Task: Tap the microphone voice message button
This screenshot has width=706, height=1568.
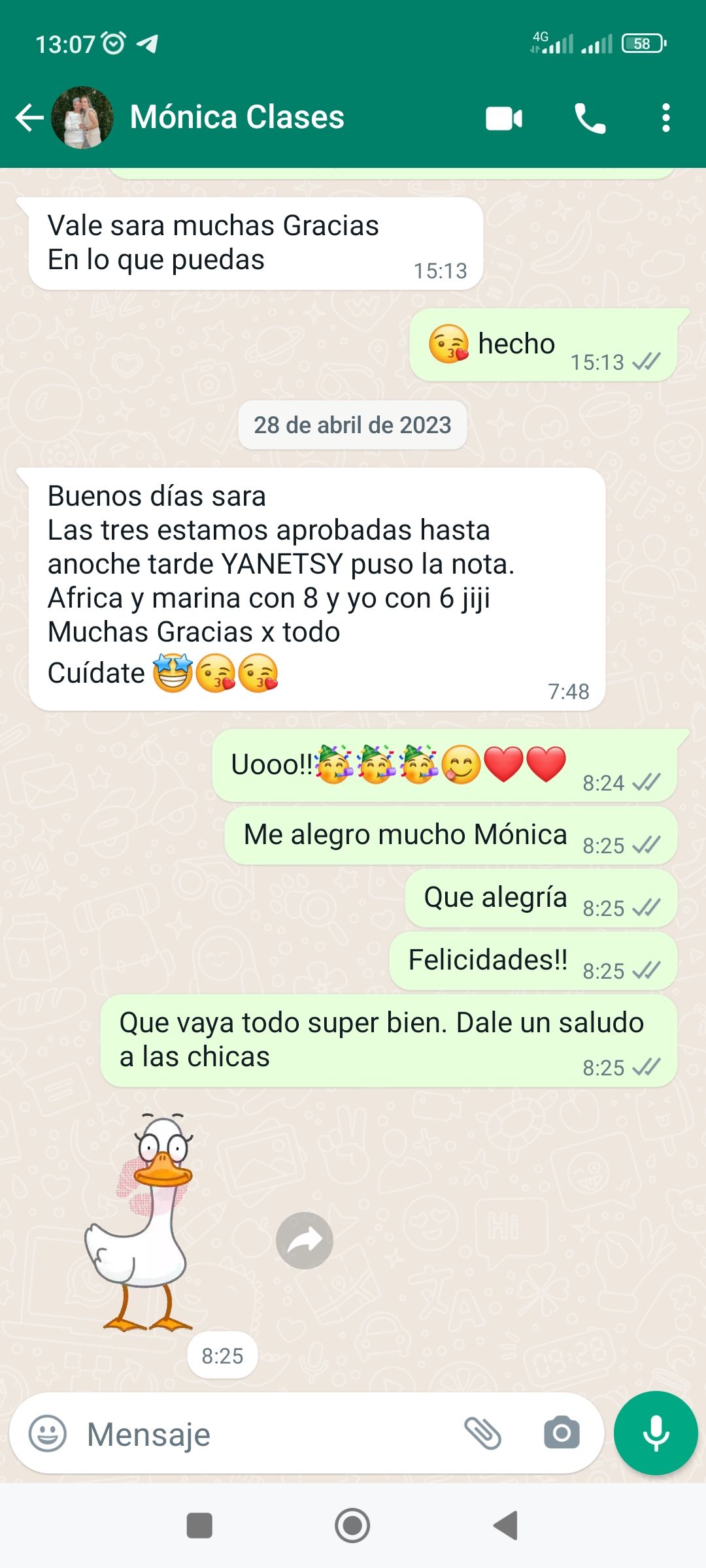Action: tap(656, 1434)
